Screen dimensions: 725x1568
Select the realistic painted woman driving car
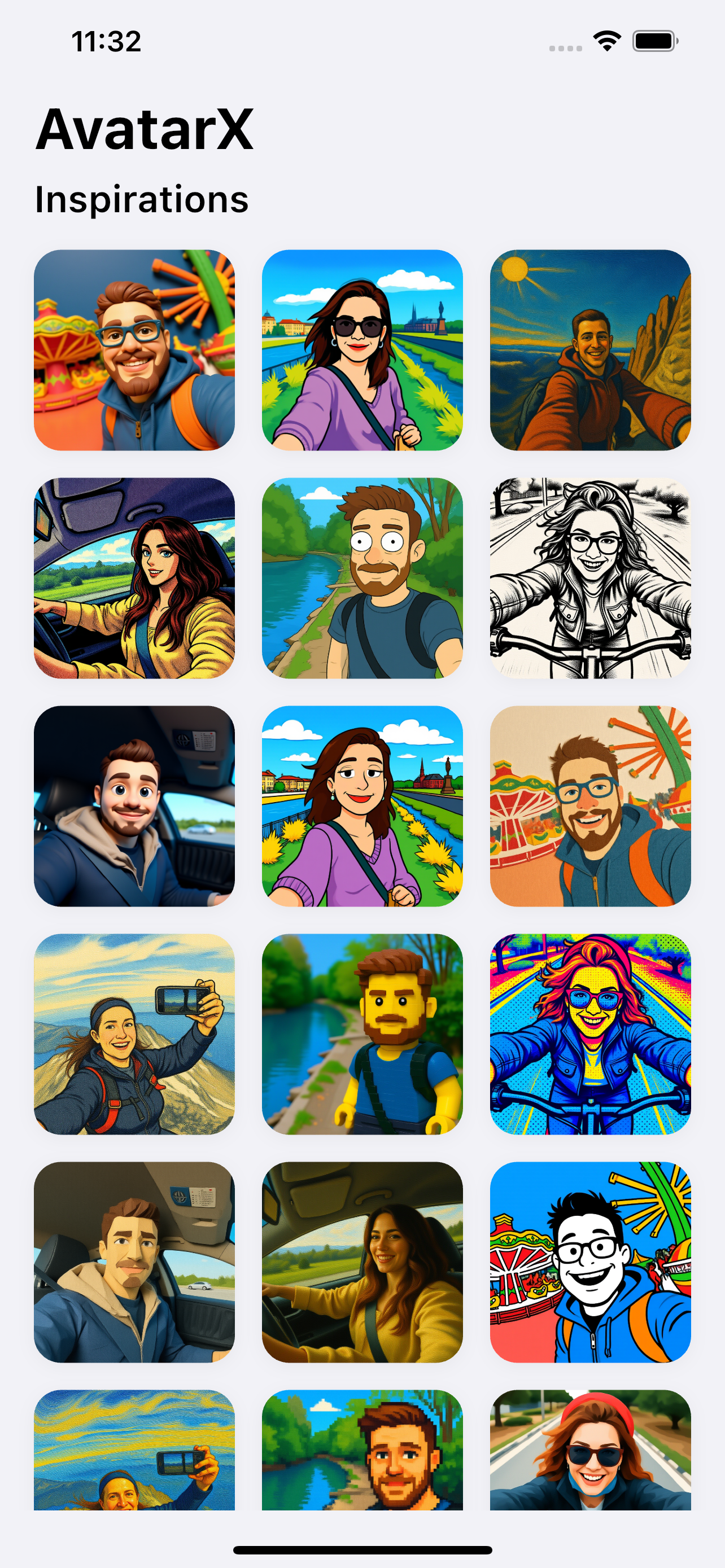(x=362, y=1262)
